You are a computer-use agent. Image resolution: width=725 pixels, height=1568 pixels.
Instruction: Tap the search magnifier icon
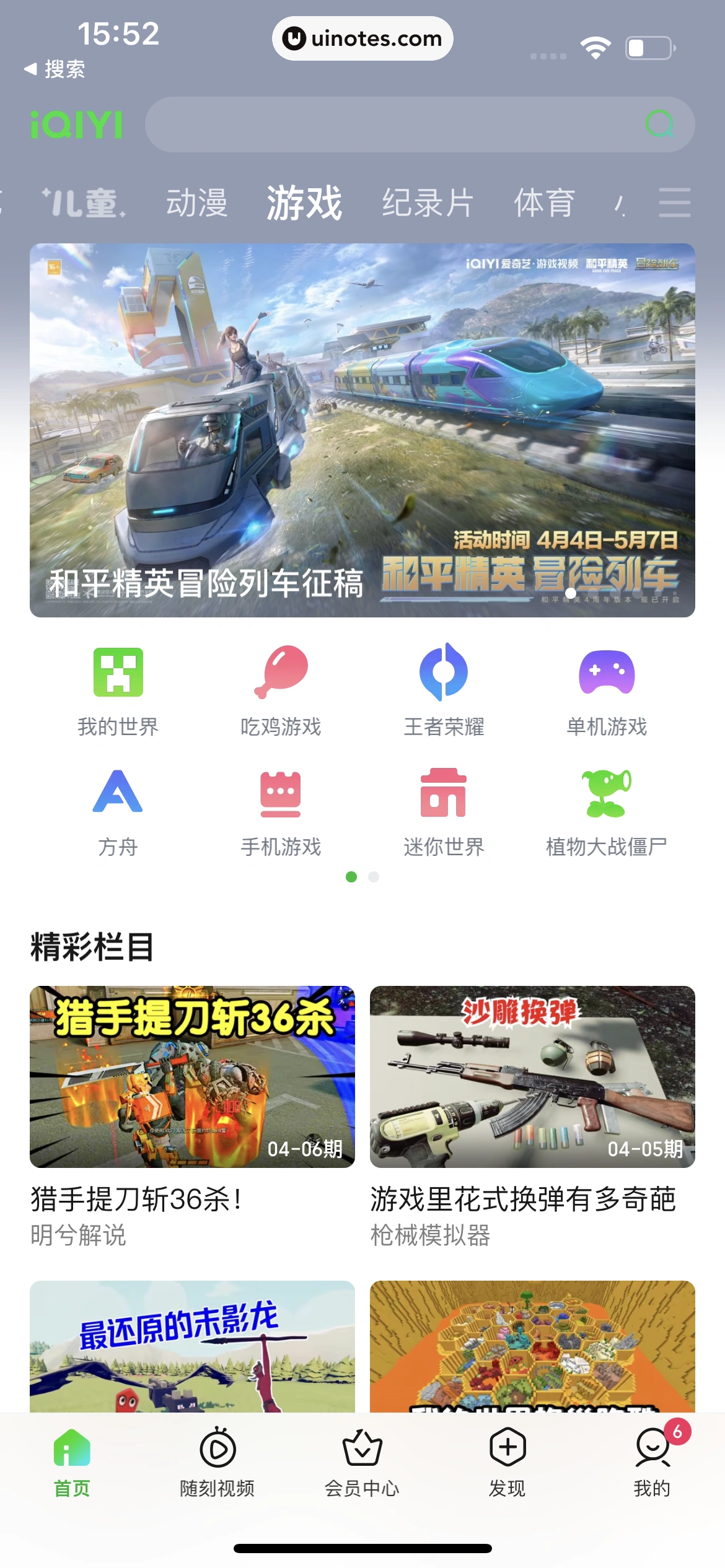click(x=661, y=123)
